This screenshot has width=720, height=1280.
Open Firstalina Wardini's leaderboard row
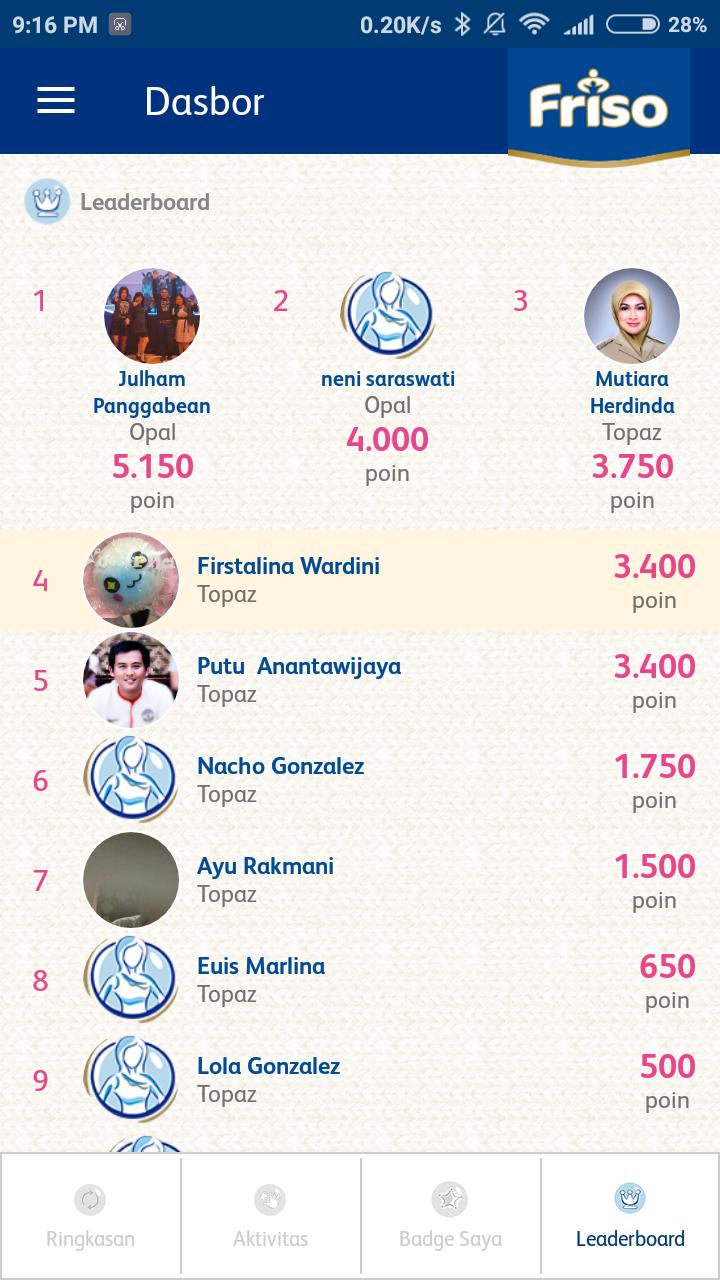coord(360,580)
